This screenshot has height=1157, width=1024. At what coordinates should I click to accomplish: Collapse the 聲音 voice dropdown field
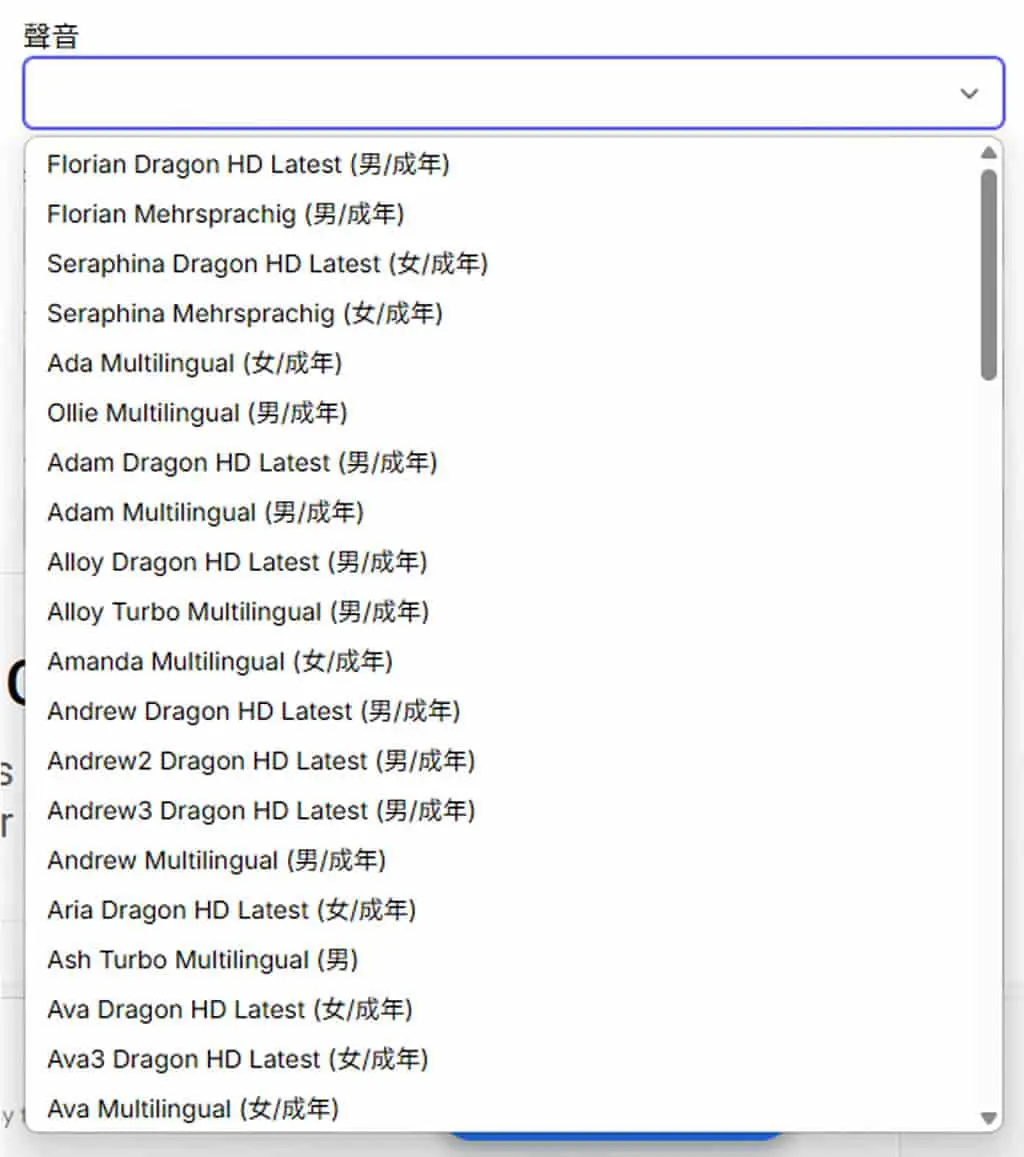513,93
